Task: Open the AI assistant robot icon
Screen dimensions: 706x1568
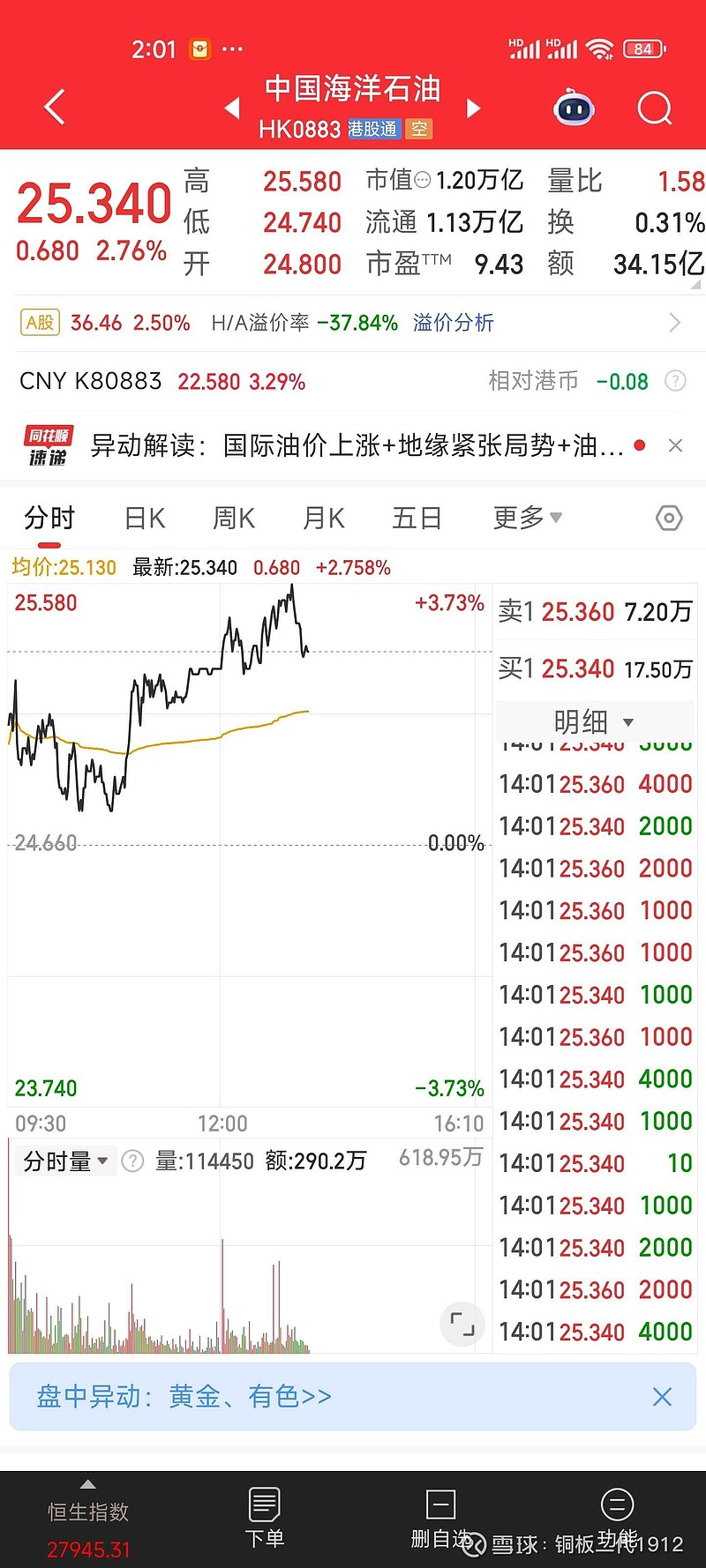Action: tap(574, 107)
